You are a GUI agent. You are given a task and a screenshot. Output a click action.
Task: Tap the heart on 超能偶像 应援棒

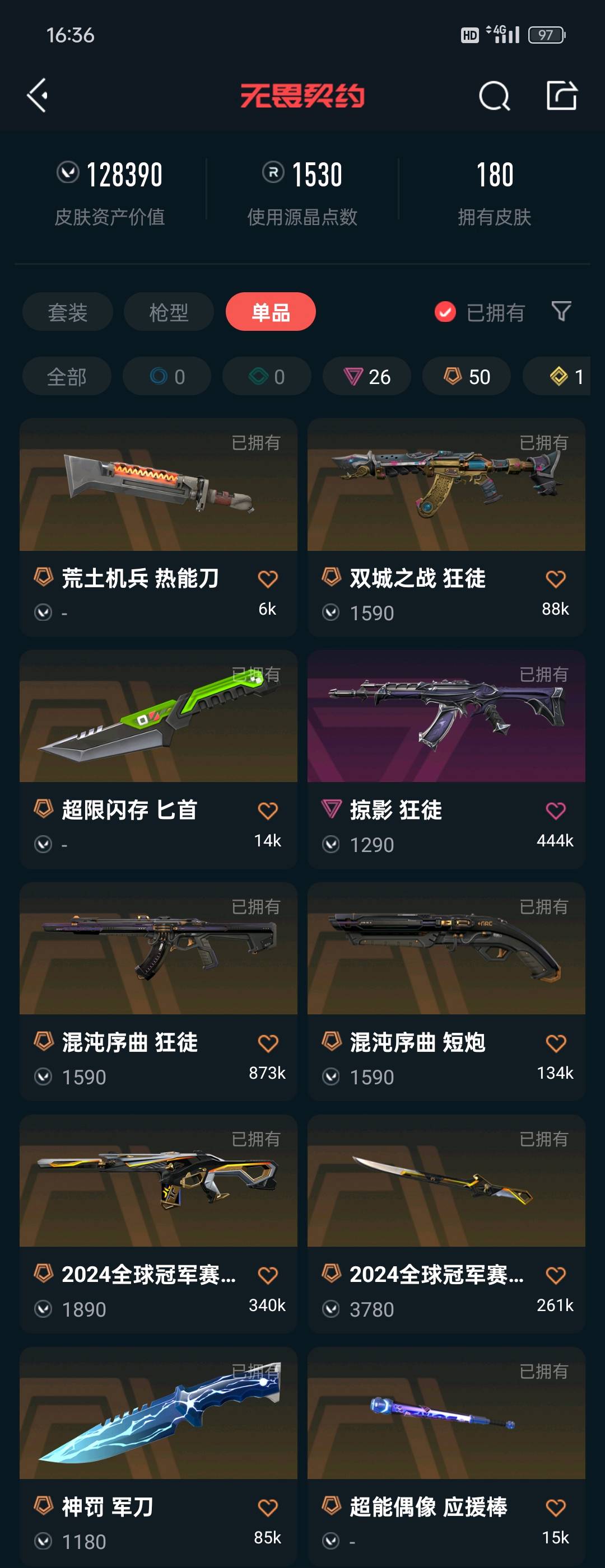pyautogui.click(x=556, y=1508)
